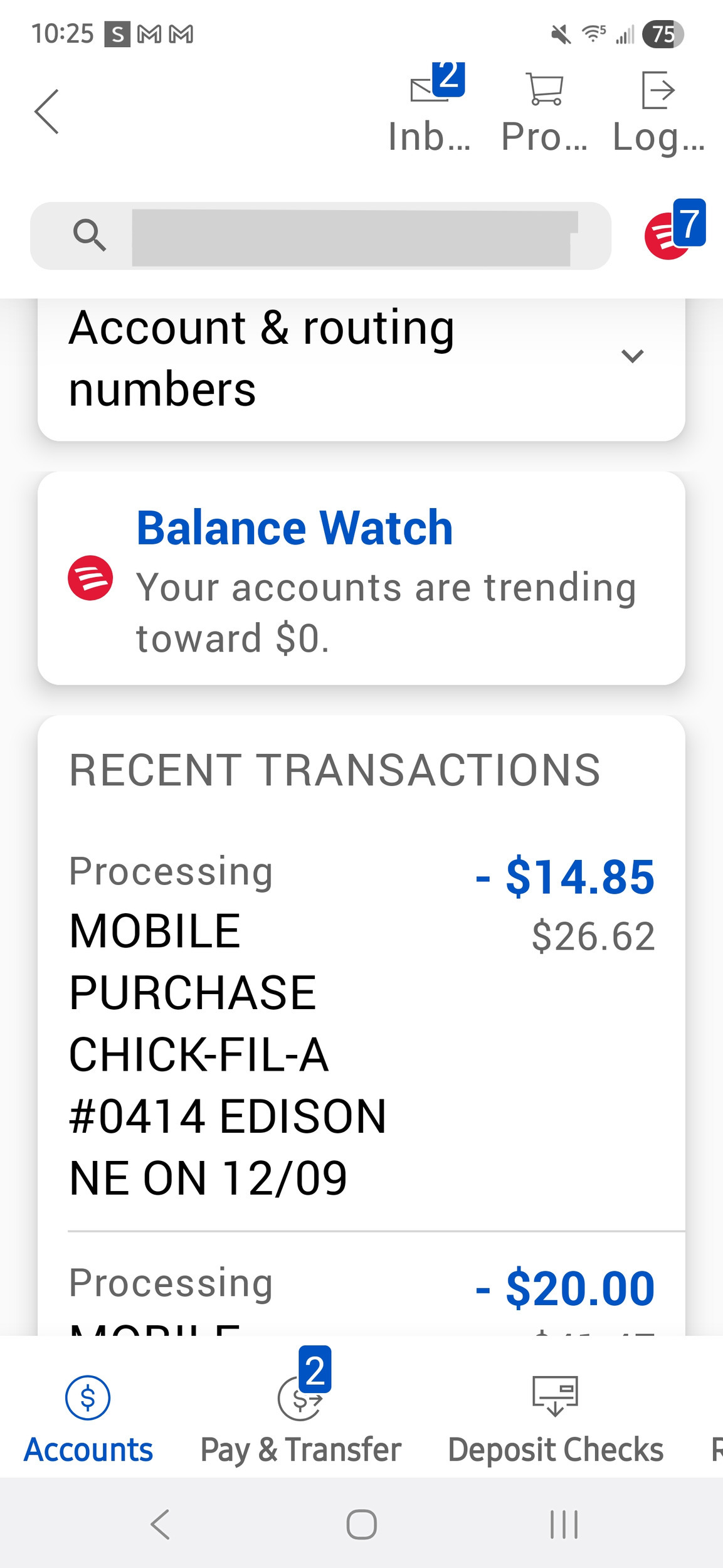Open the red assistant icon with 7 alerts
723x1568 pixels.
(x=671, y=233)
